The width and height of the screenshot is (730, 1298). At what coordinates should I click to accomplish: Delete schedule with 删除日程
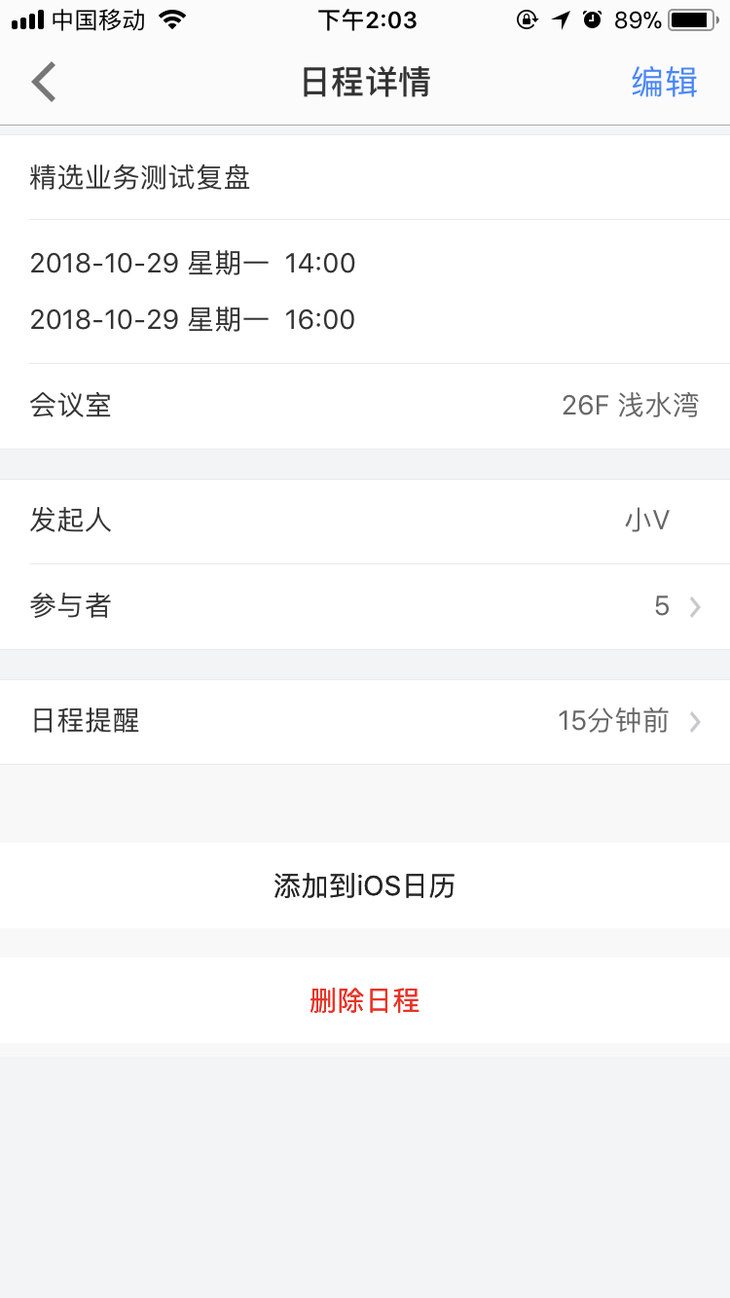(365, 1001)
